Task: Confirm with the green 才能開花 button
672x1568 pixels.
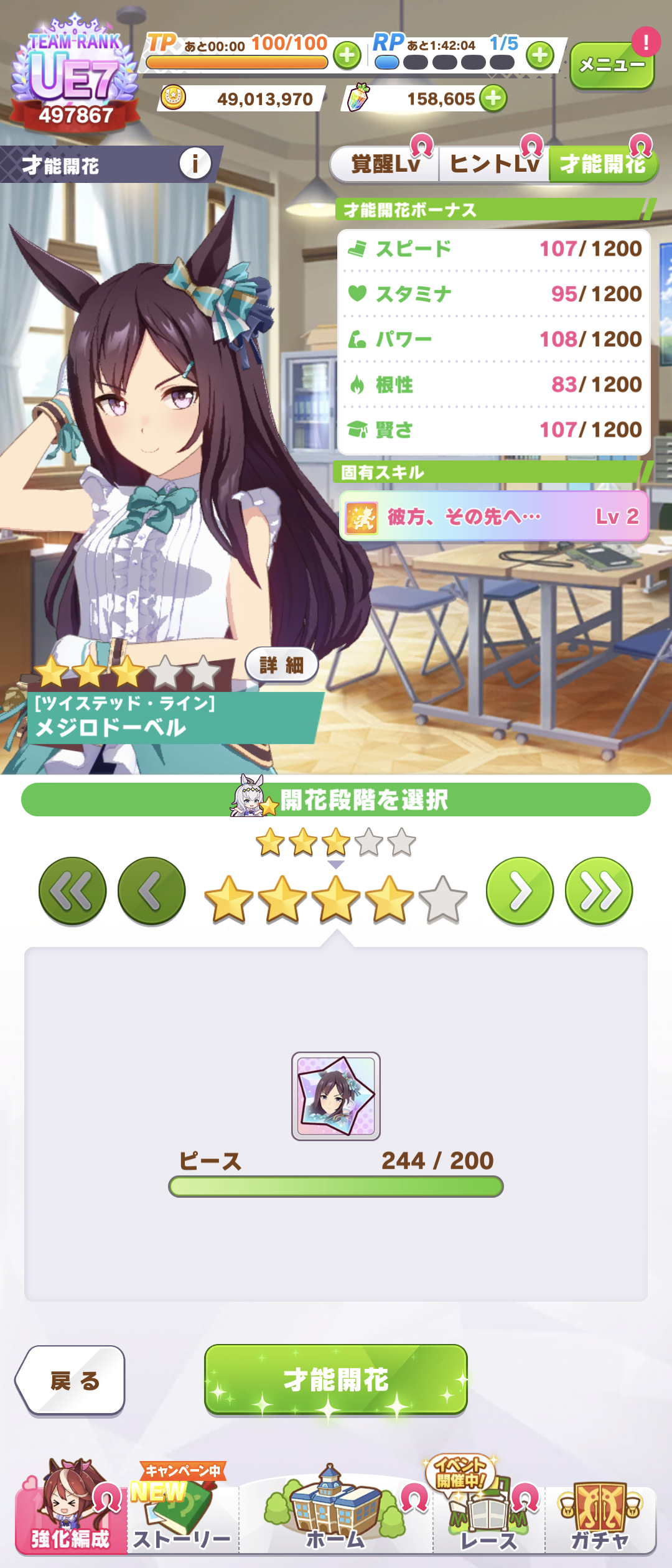Action: point(336,1379)
